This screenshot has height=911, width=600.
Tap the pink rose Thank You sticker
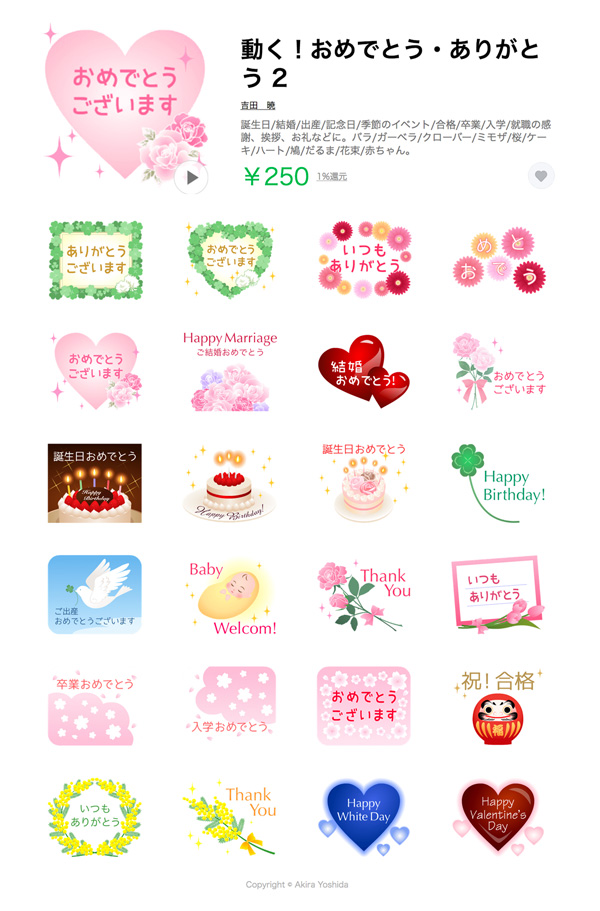coord(363,594)
